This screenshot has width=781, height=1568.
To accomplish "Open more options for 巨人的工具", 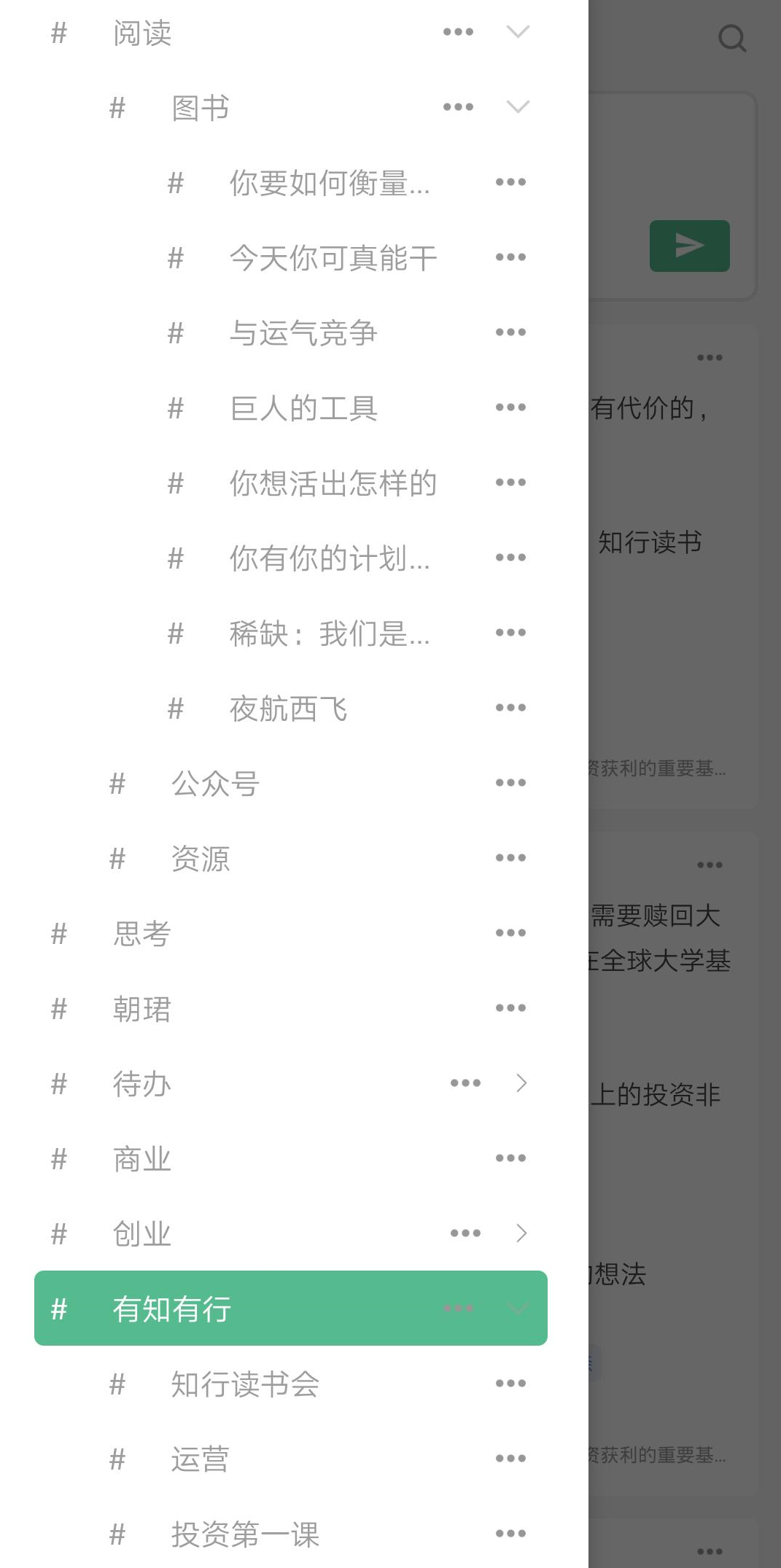I will [x=510, y=407].
